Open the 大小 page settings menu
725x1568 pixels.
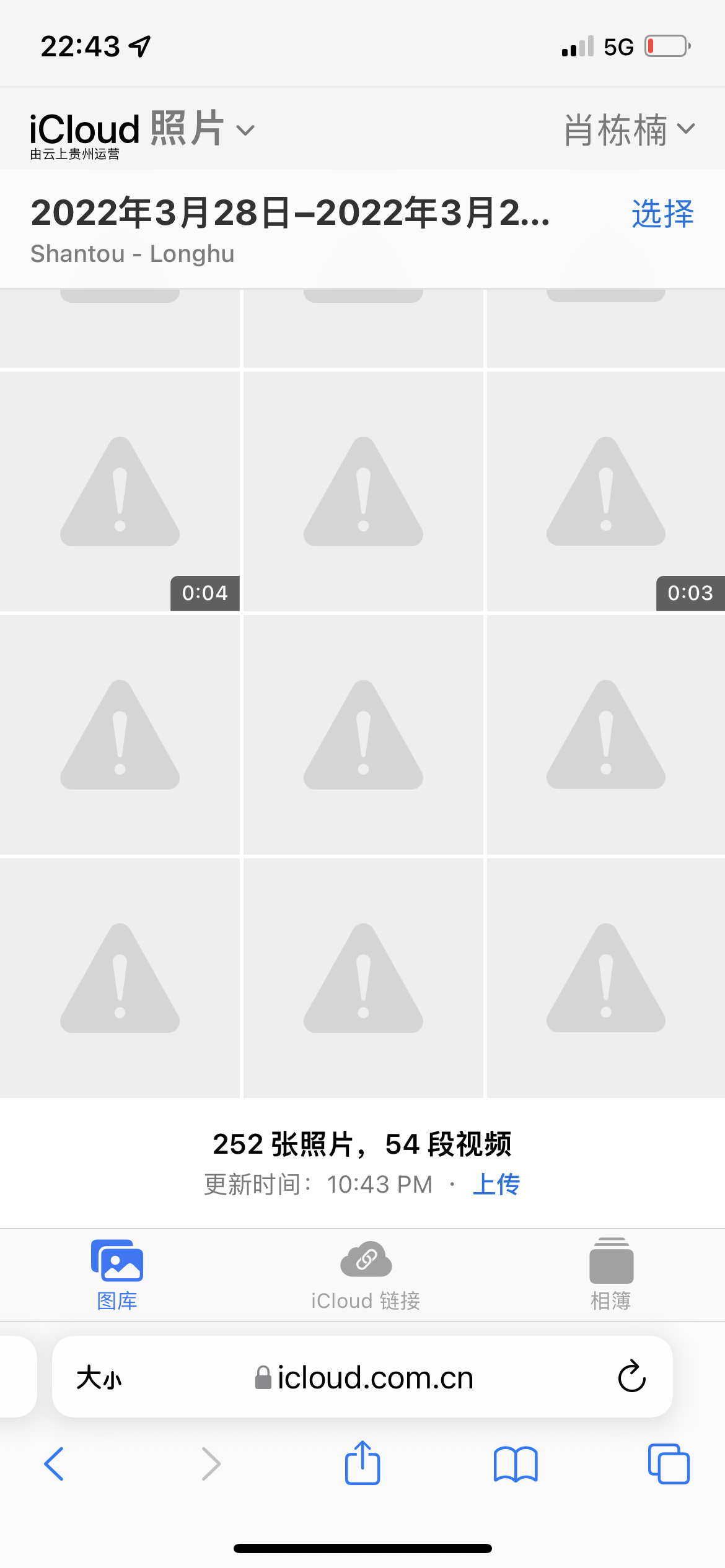pos(99,1378)
